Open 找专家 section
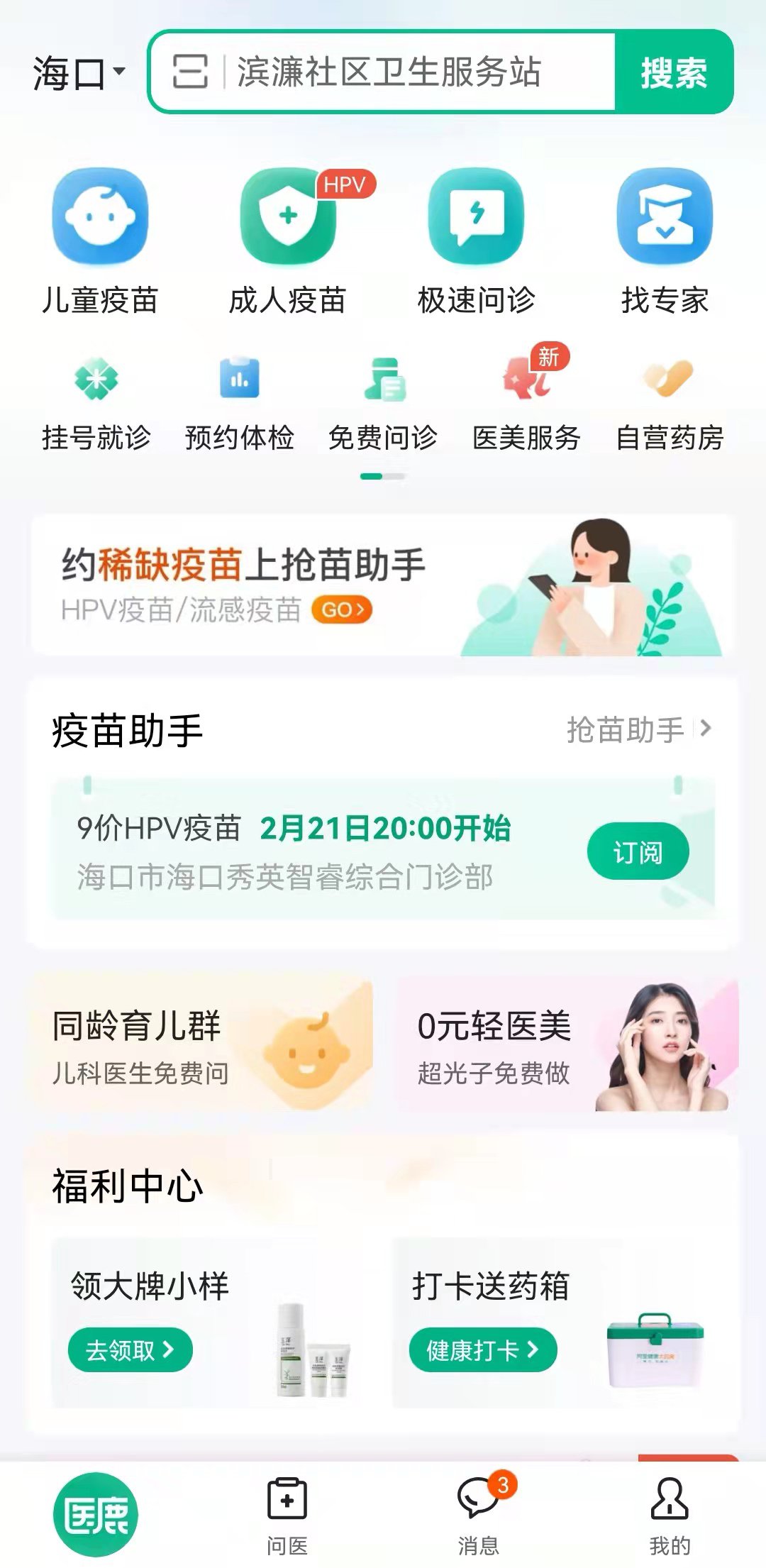Viewport: 766px width, 1568px height. pos(665,241)
